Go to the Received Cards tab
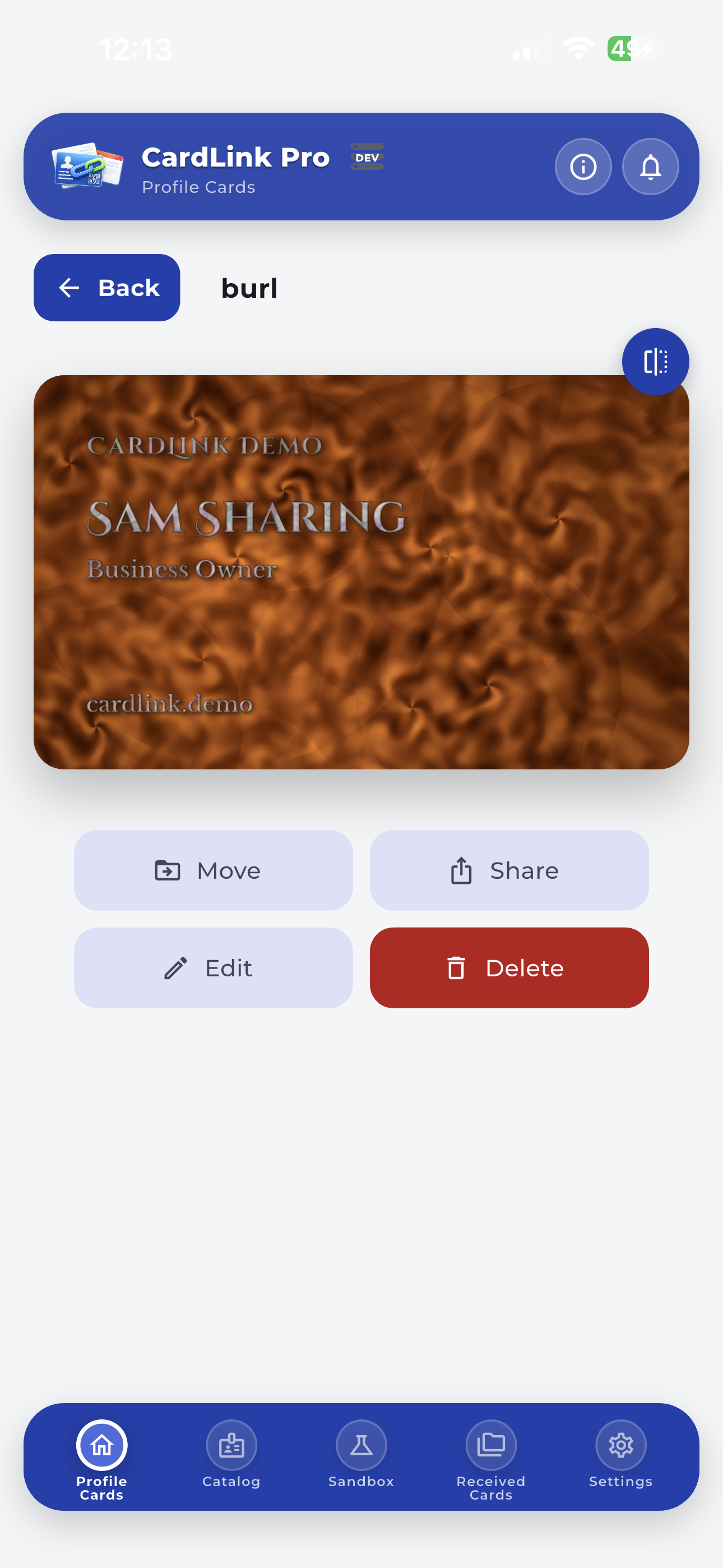Viewport: 723px width, 1568px height. tap(490, 1455)
